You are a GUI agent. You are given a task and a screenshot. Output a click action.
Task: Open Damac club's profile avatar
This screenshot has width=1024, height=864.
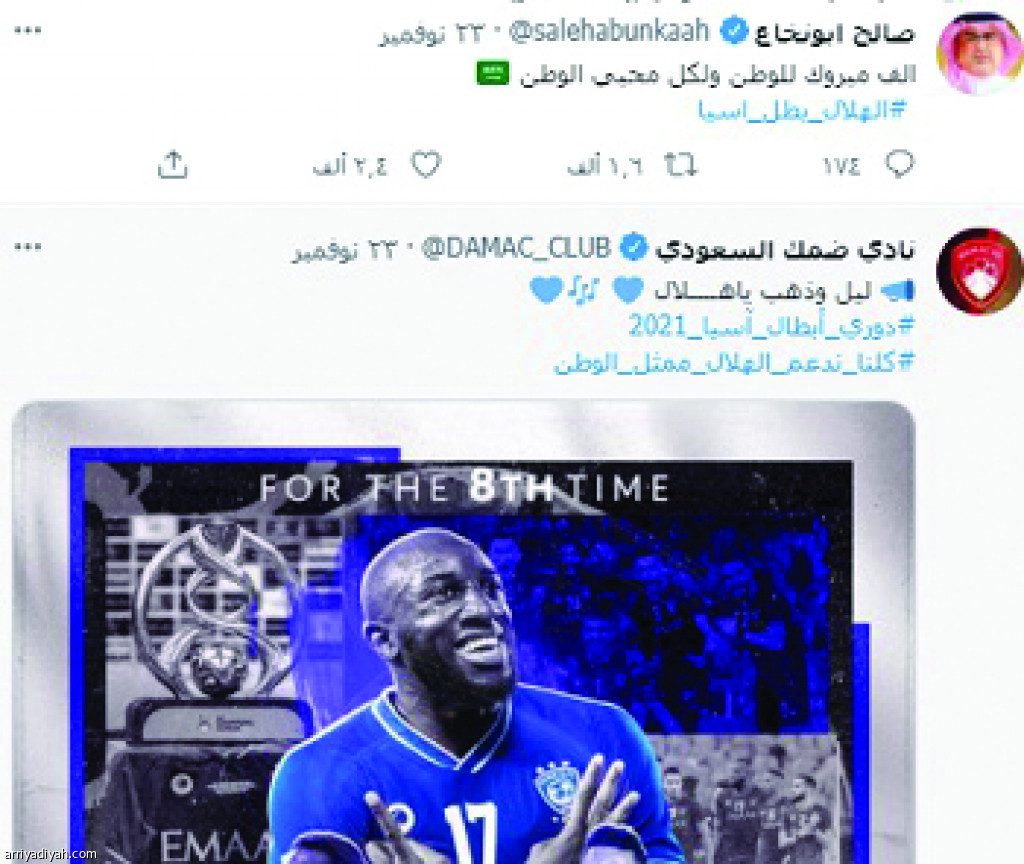[x=978, y=271]
